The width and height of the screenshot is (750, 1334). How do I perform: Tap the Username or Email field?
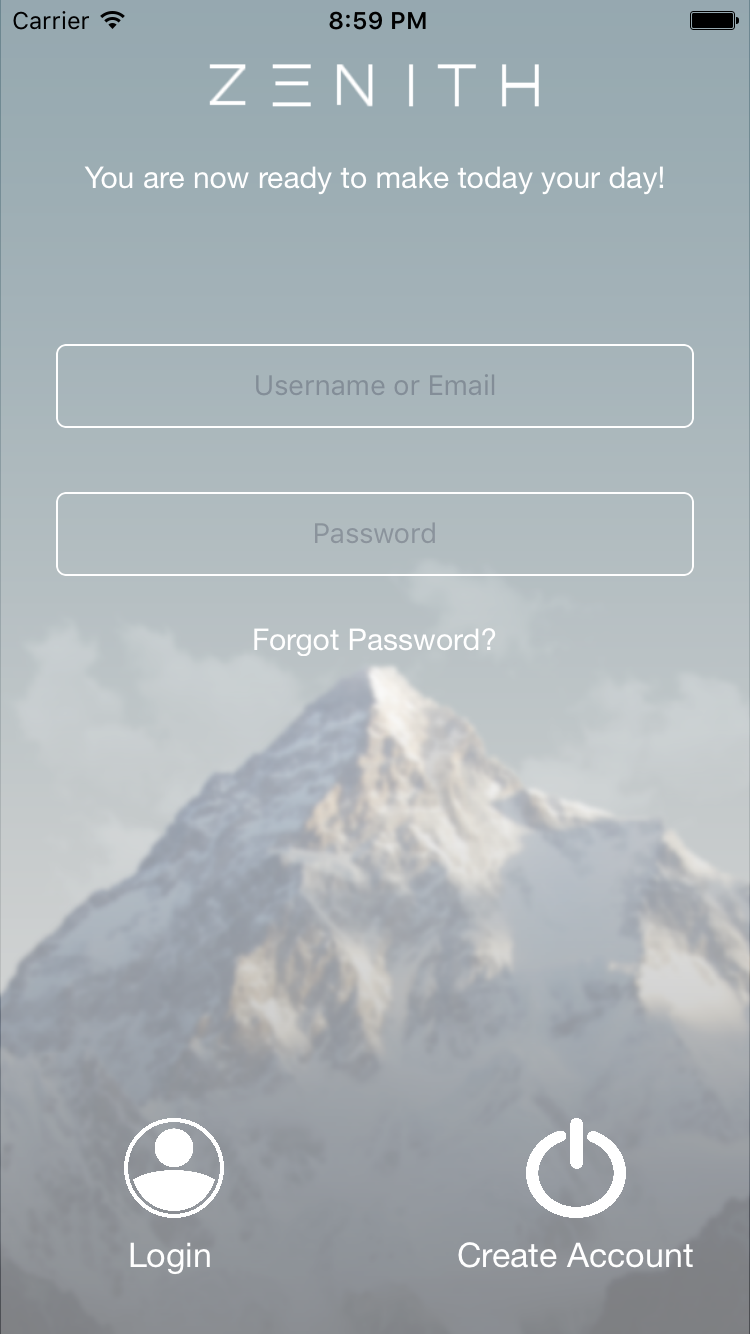tap(375, 386)
